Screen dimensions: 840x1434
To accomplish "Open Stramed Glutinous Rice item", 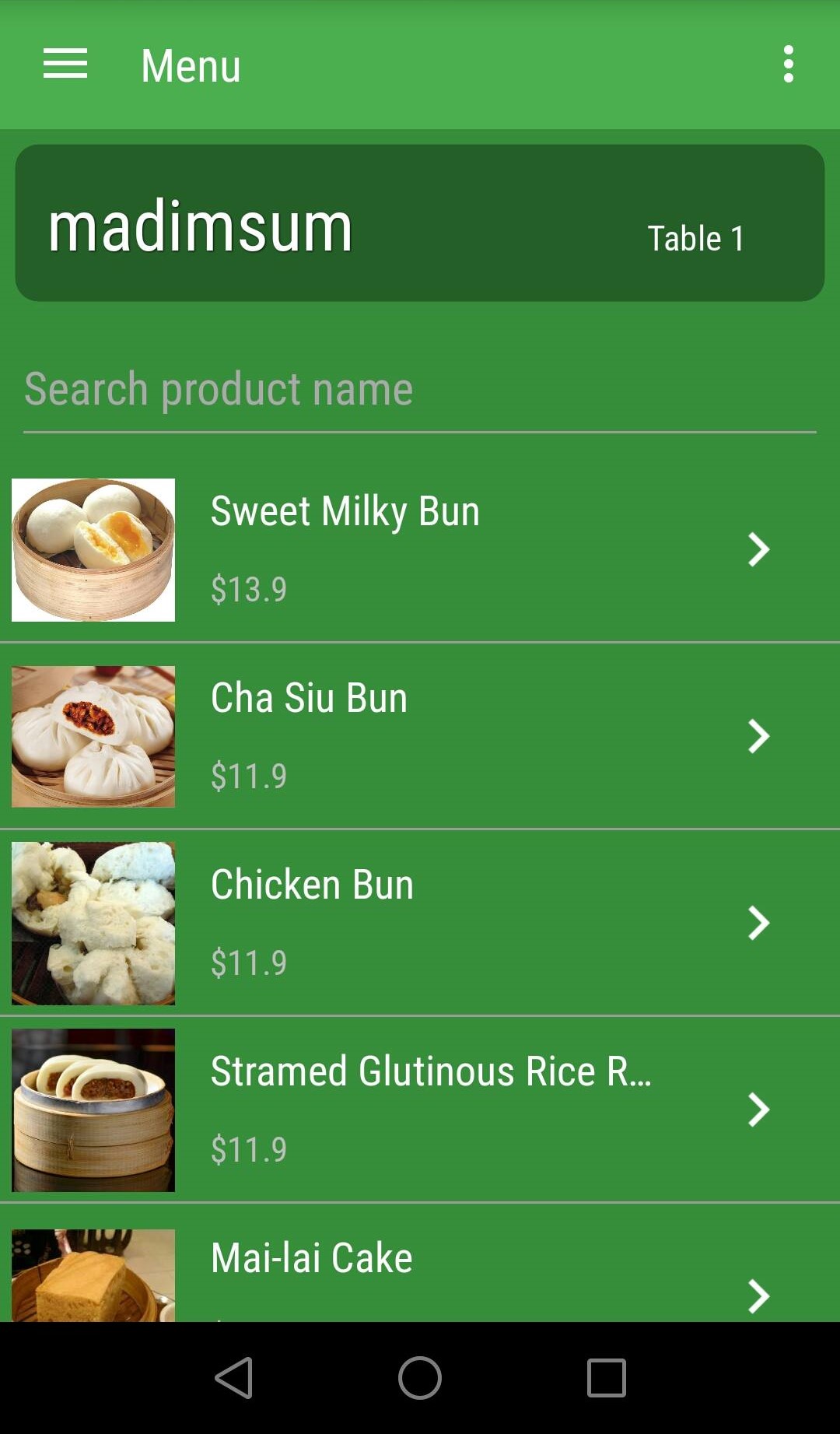I will pyautogui.click(x=420, y=1110).
